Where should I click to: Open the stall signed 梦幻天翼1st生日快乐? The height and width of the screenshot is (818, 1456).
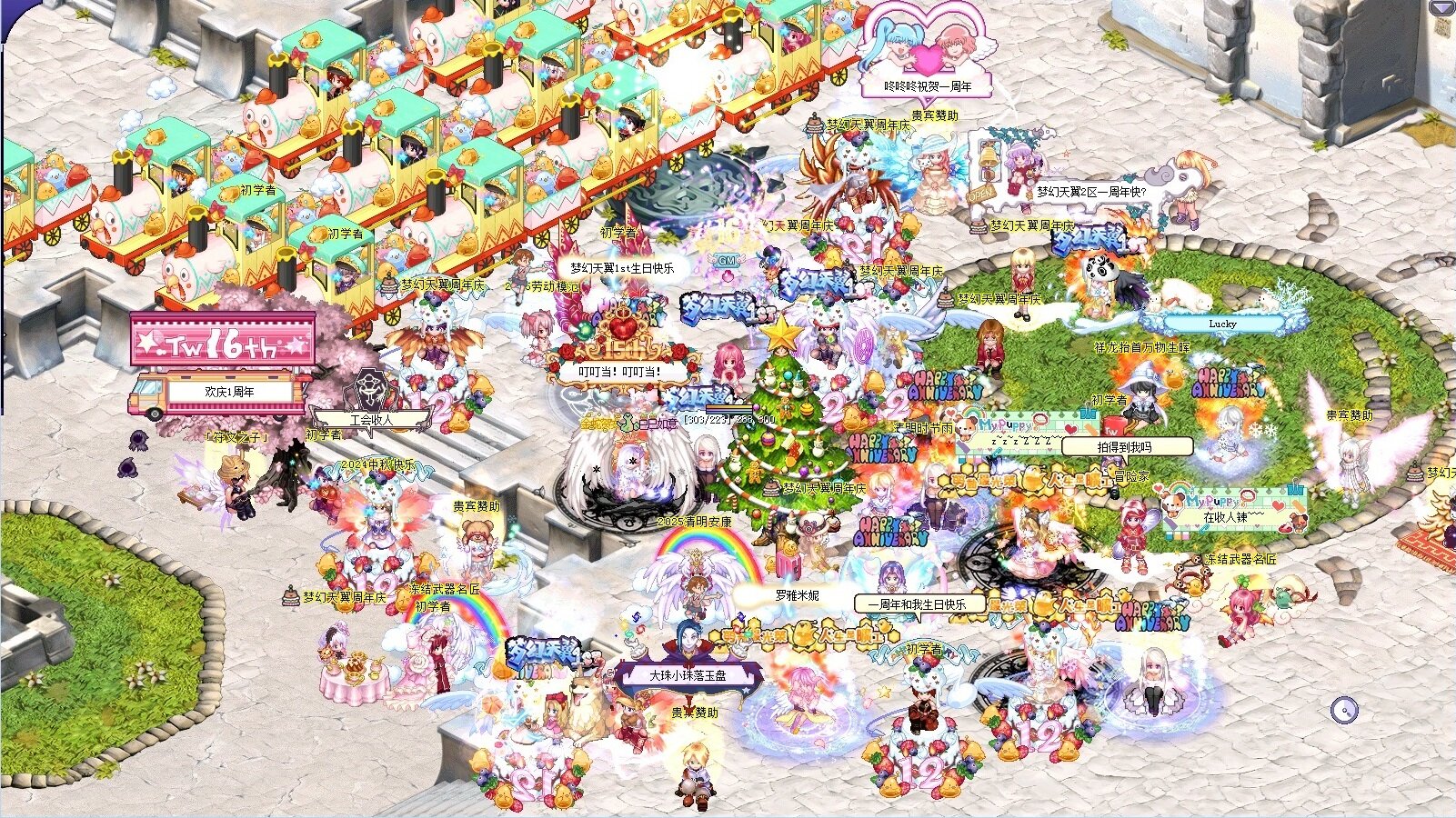[x=622, y=268]
